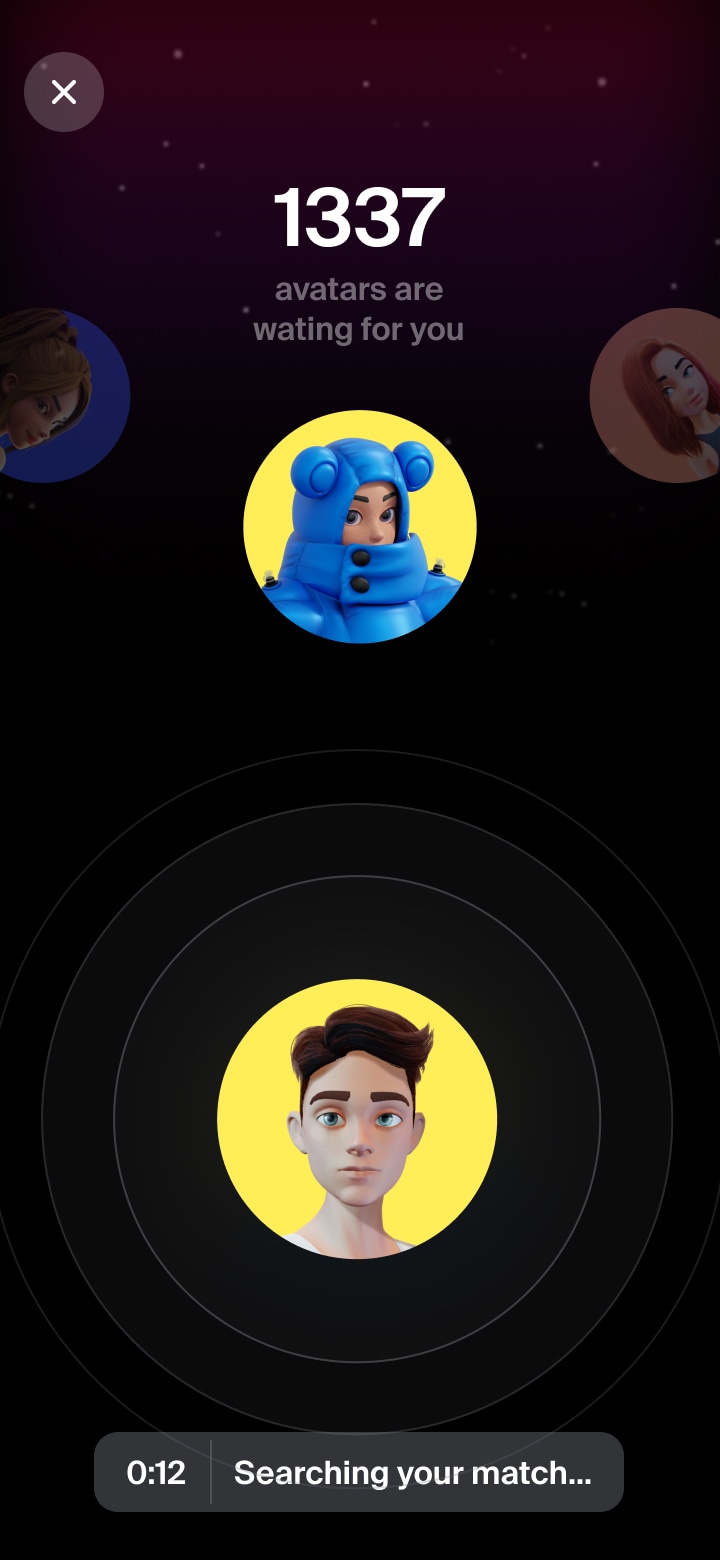
Task: Close the match searching screen
Action: pos(64,92)
